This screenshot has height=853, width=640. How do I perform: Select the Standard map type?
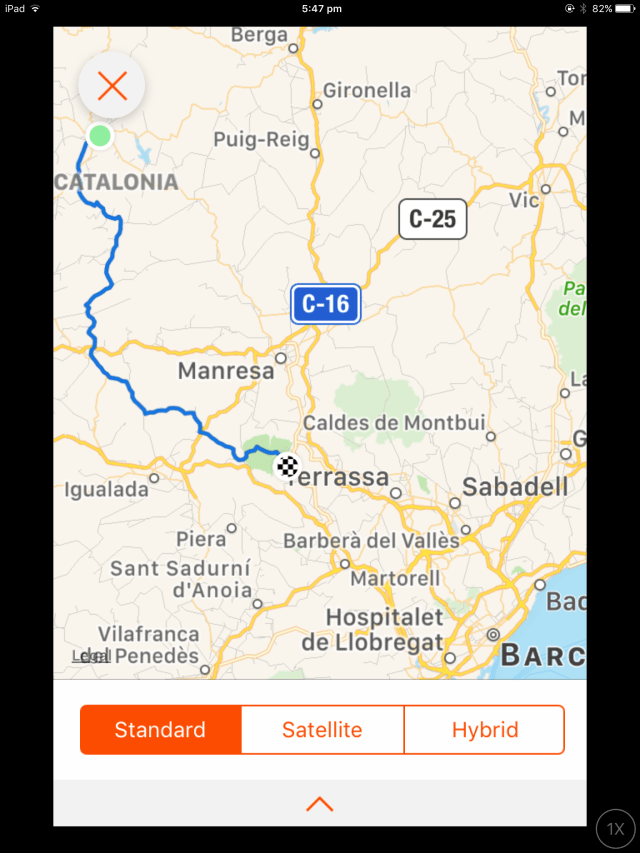tap(160, 730)
